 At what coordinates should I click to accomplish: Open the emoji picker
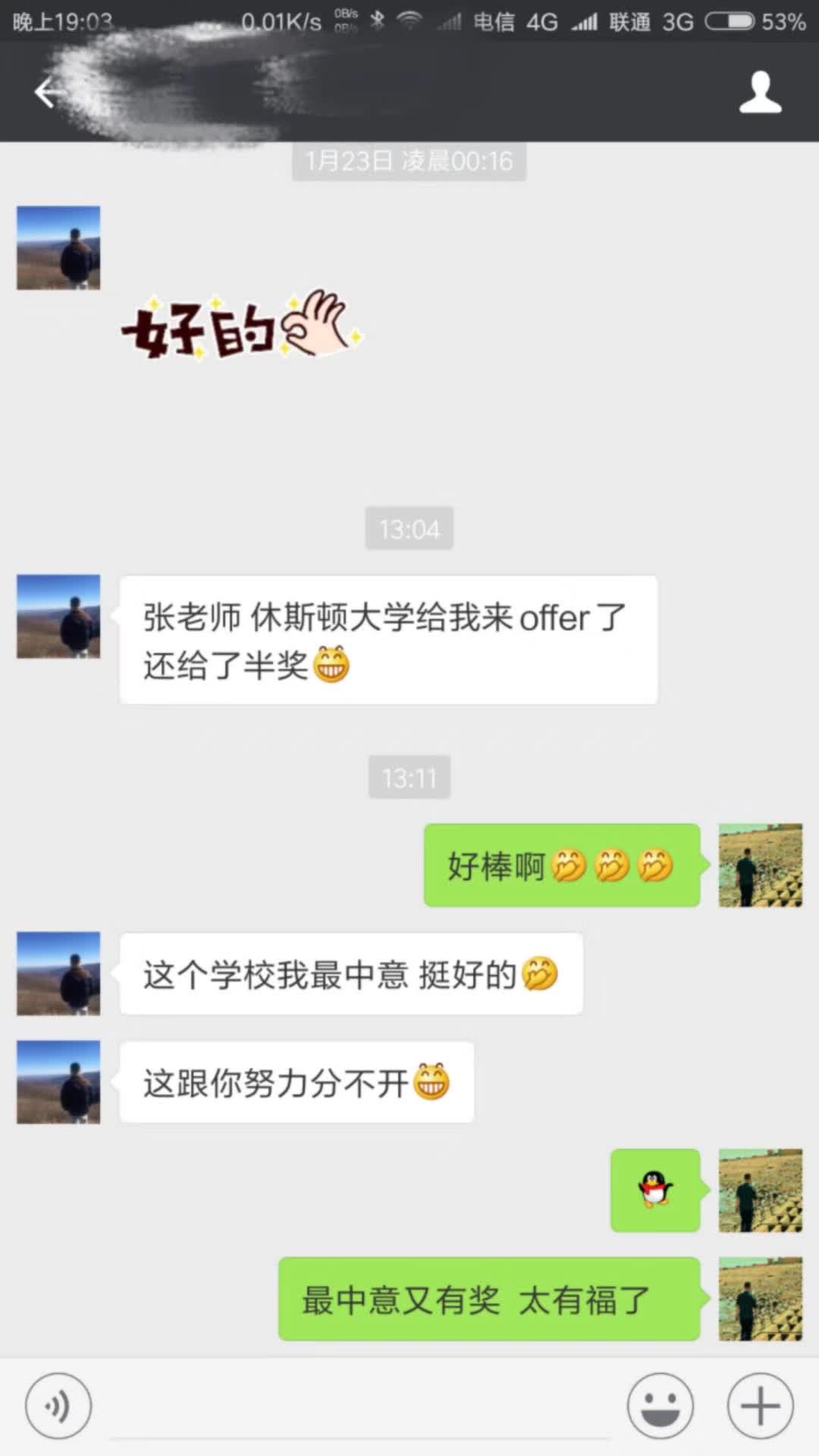click(661, 1405)
